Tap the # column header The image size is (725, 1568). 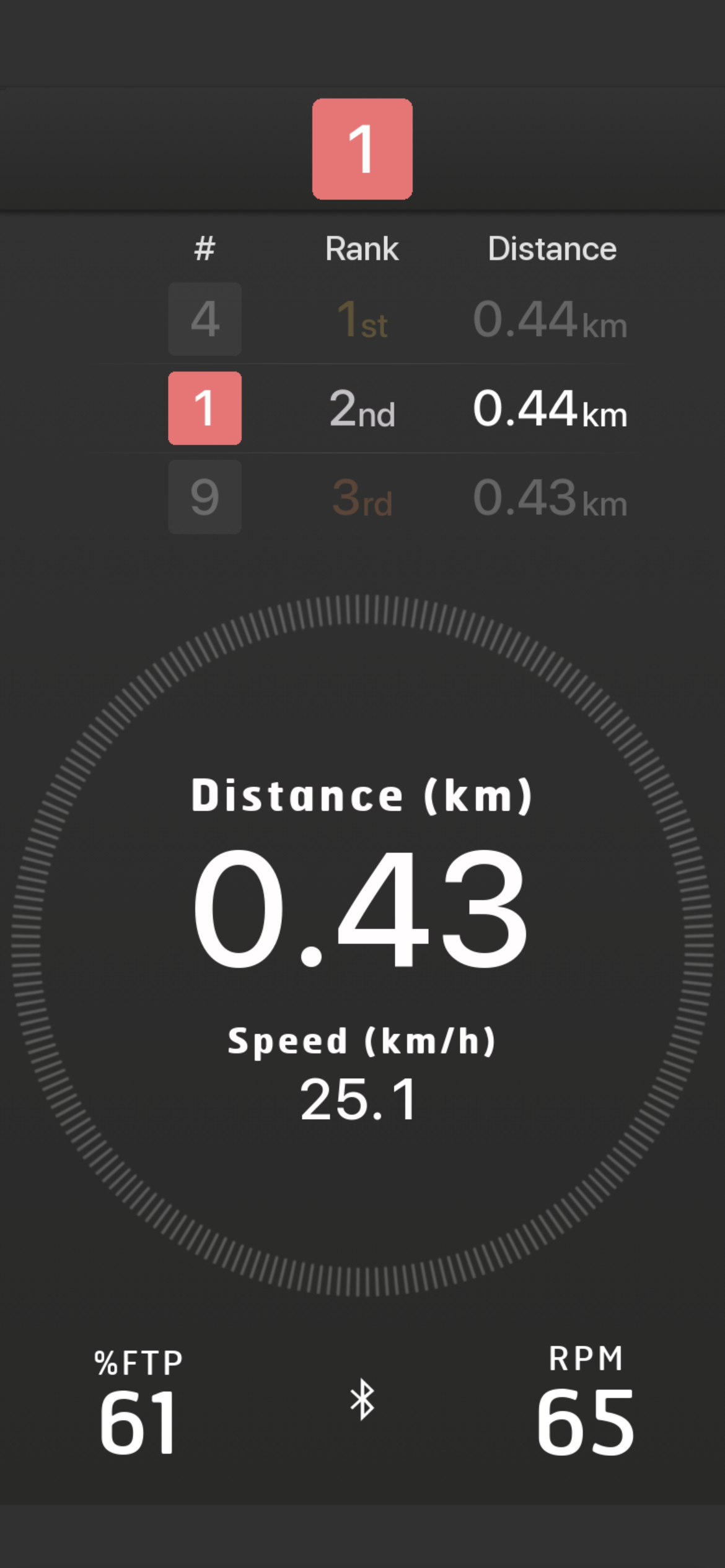(x=203, y=248)
